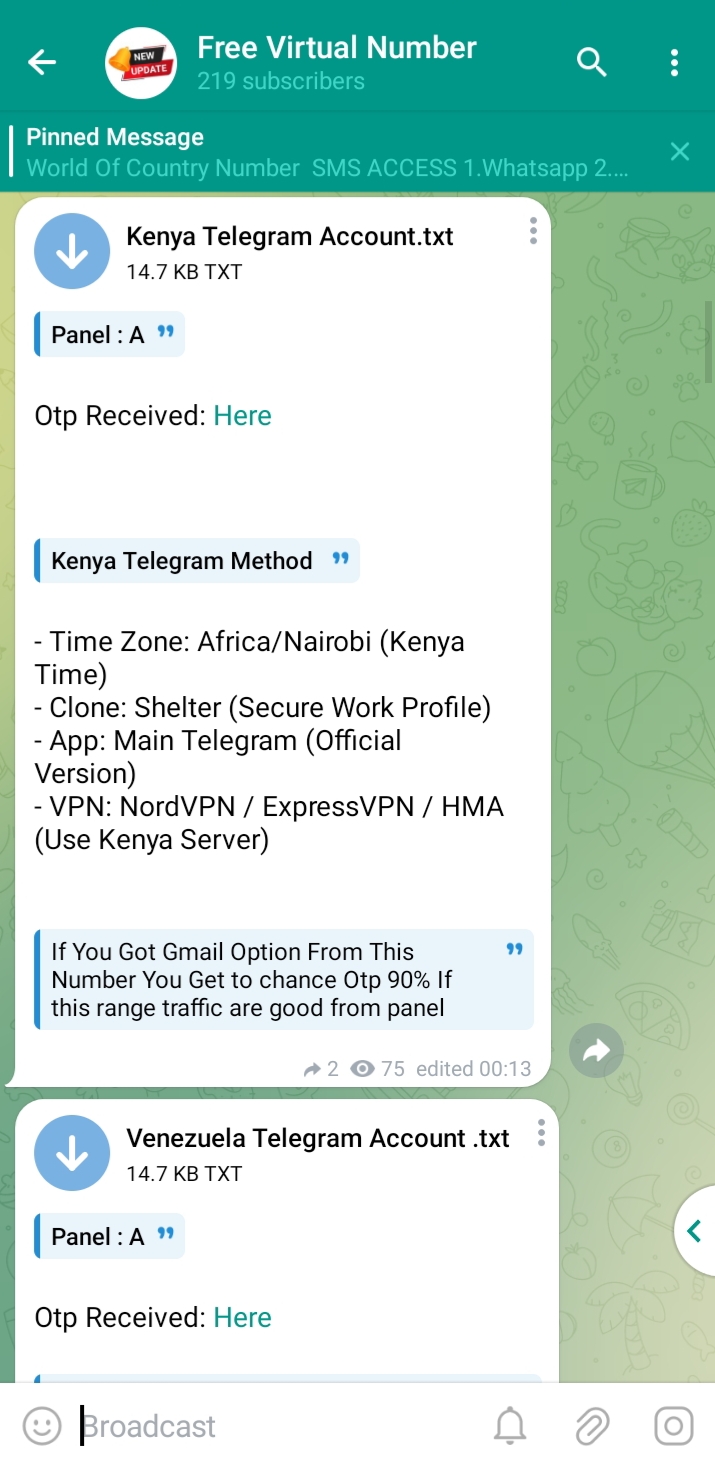Open Free Virtual Number channel info
This screenshot has height=1463, width=715.
point(336,62)
